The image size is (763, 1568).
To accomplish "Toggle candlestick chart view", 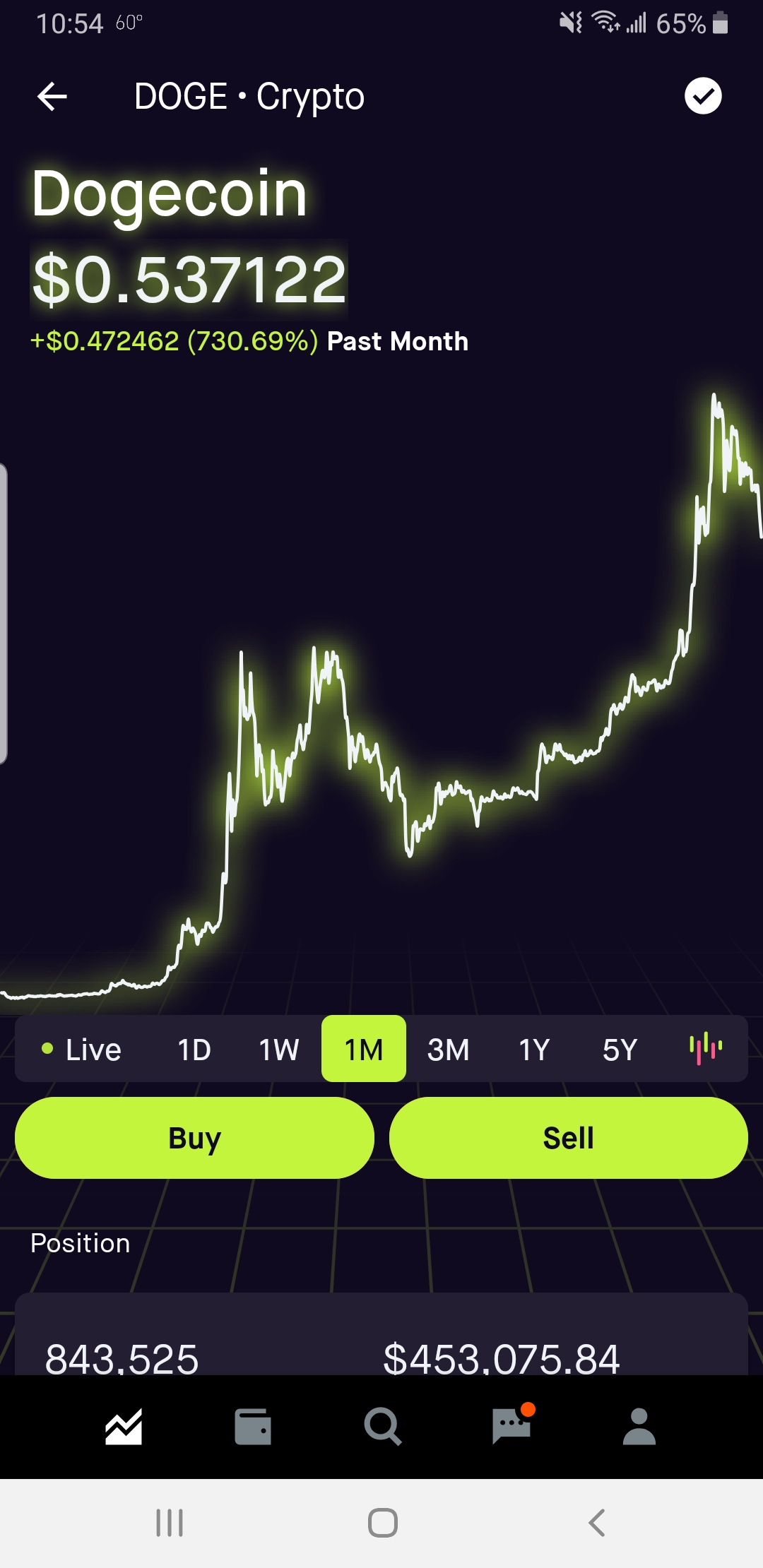I will coord(706,1048).
